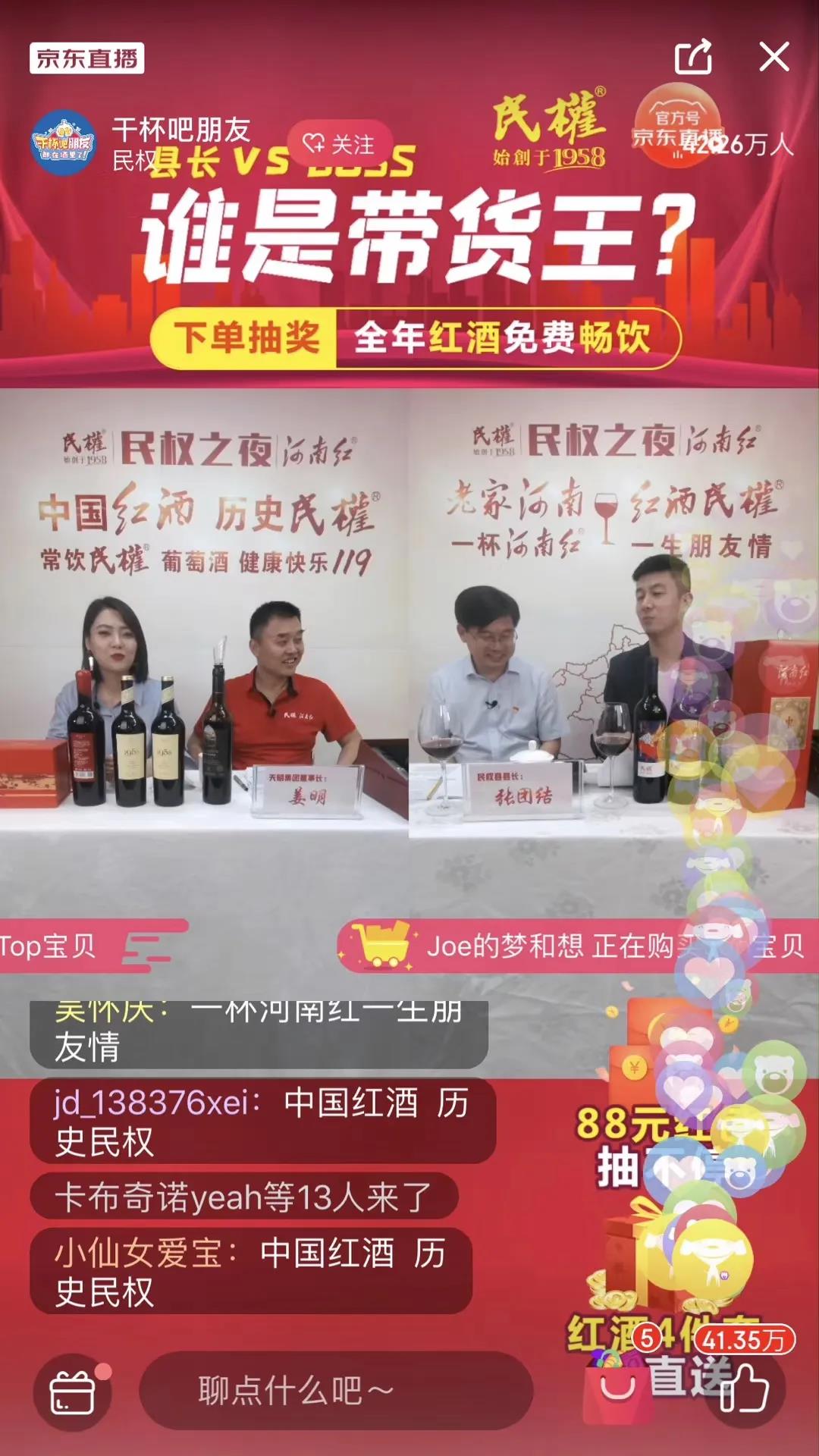The width and height of the screenshot is (819, 1456).
Task: Open the 干杯吧朋友 host avatar
Action: coord(64,143)
